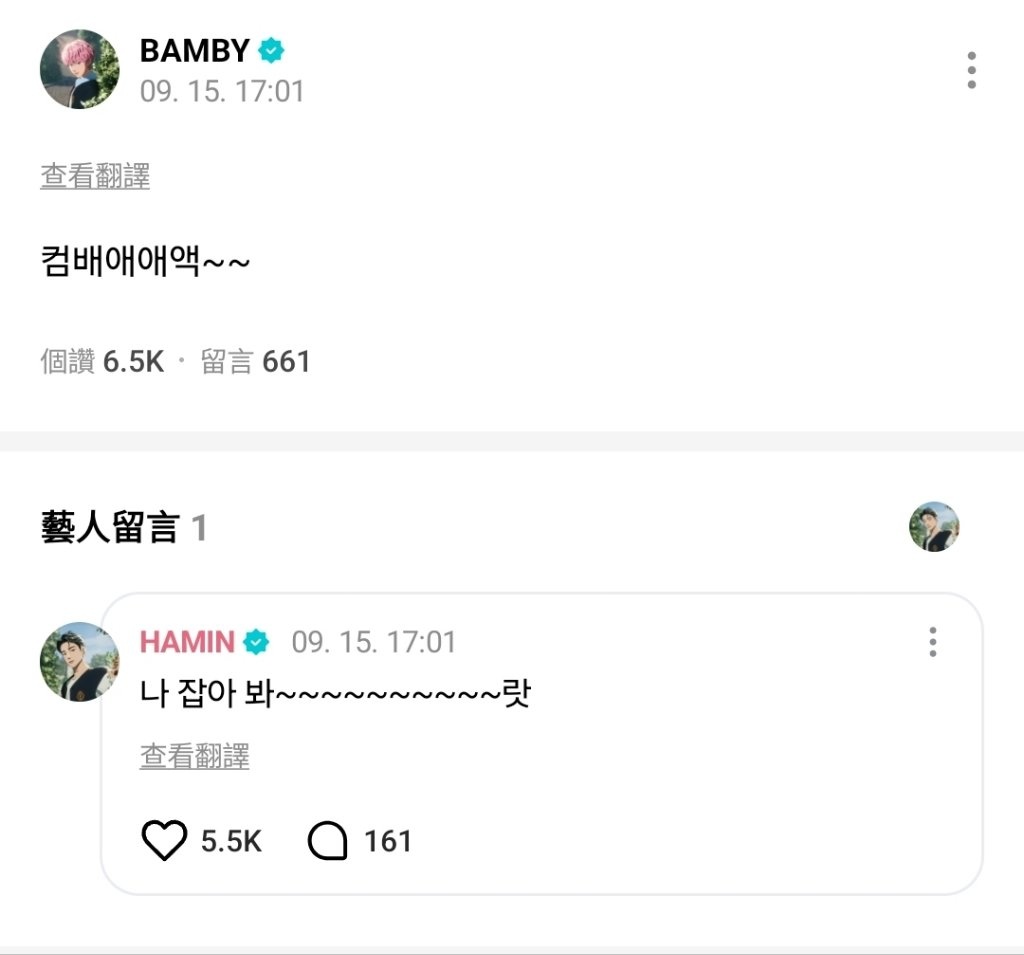Tap the small artist avatar beside 藝人留言
This screenshot has width=1024, height=955.
(x=933, y=527)
